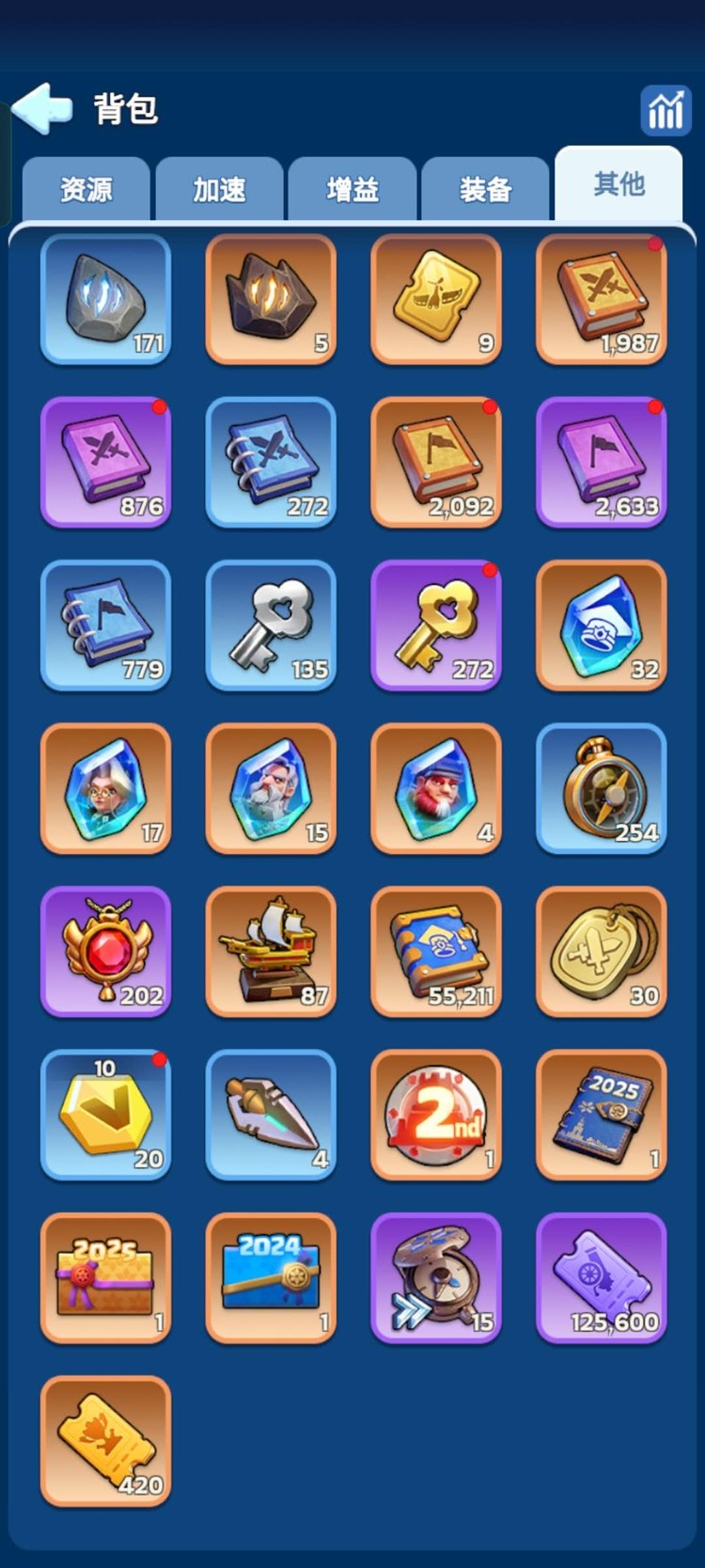Image resolution: width=705 pixels, height=1568 pixels.
Task: Select the grey claw stone with 171
Action: pos(106,299)
